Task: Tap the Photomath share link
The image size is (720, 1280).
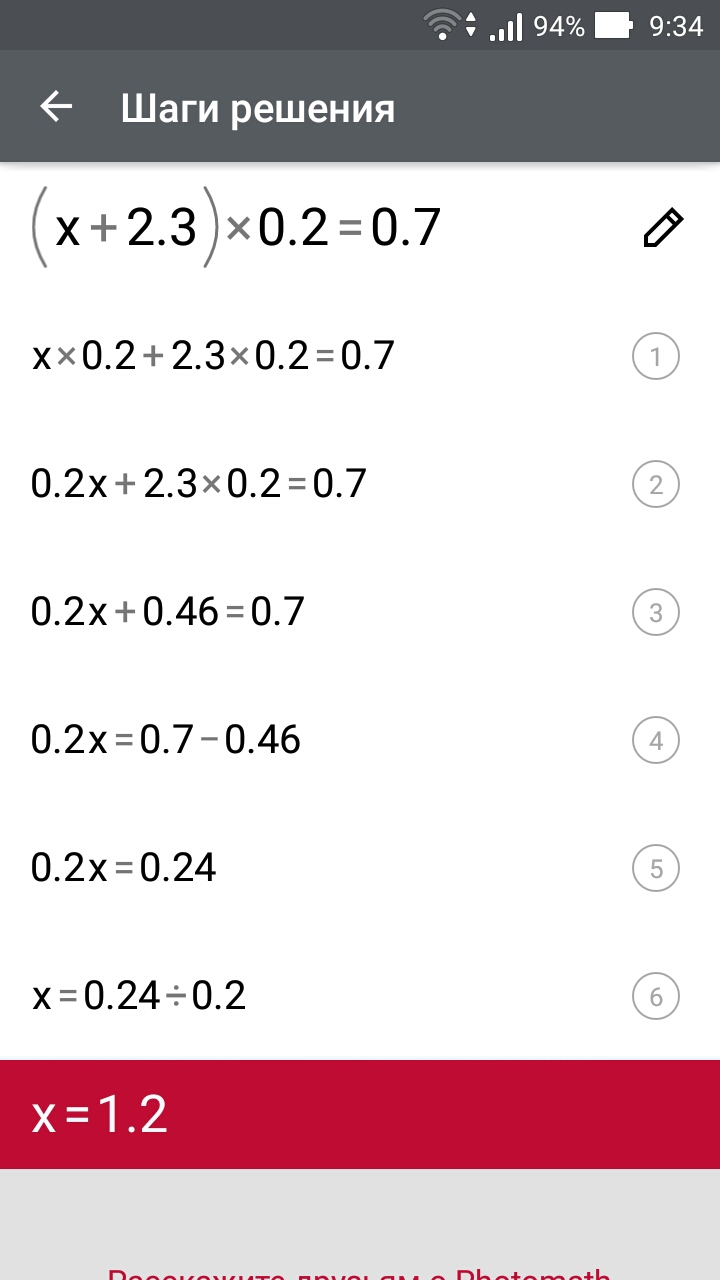Action: pyautogui.click(x=359, y=1272)
